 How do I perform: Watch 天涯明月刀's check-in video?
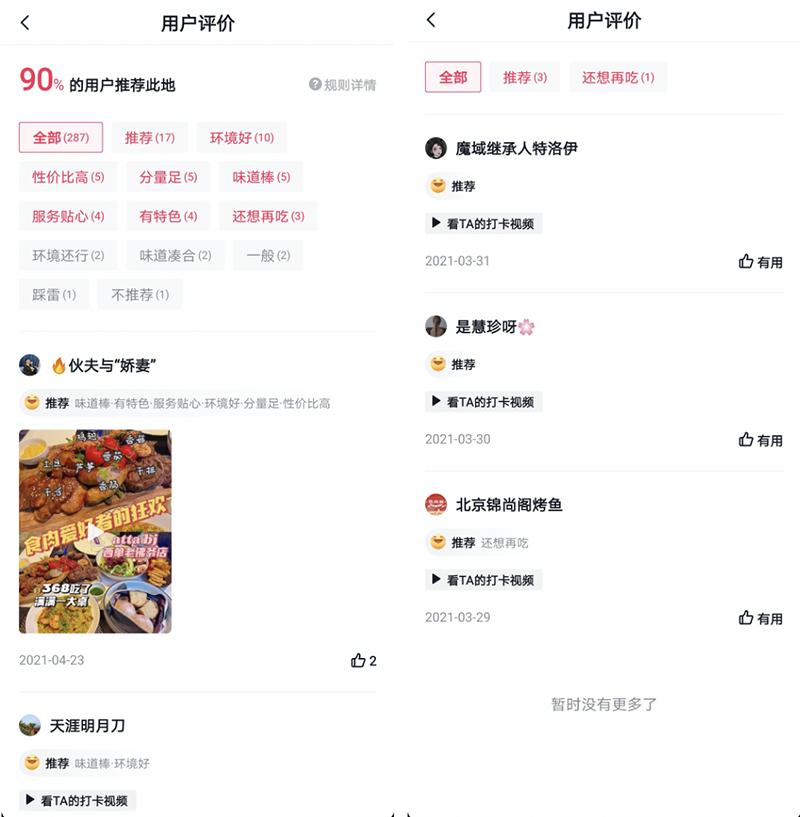click(x=78, y=800)
